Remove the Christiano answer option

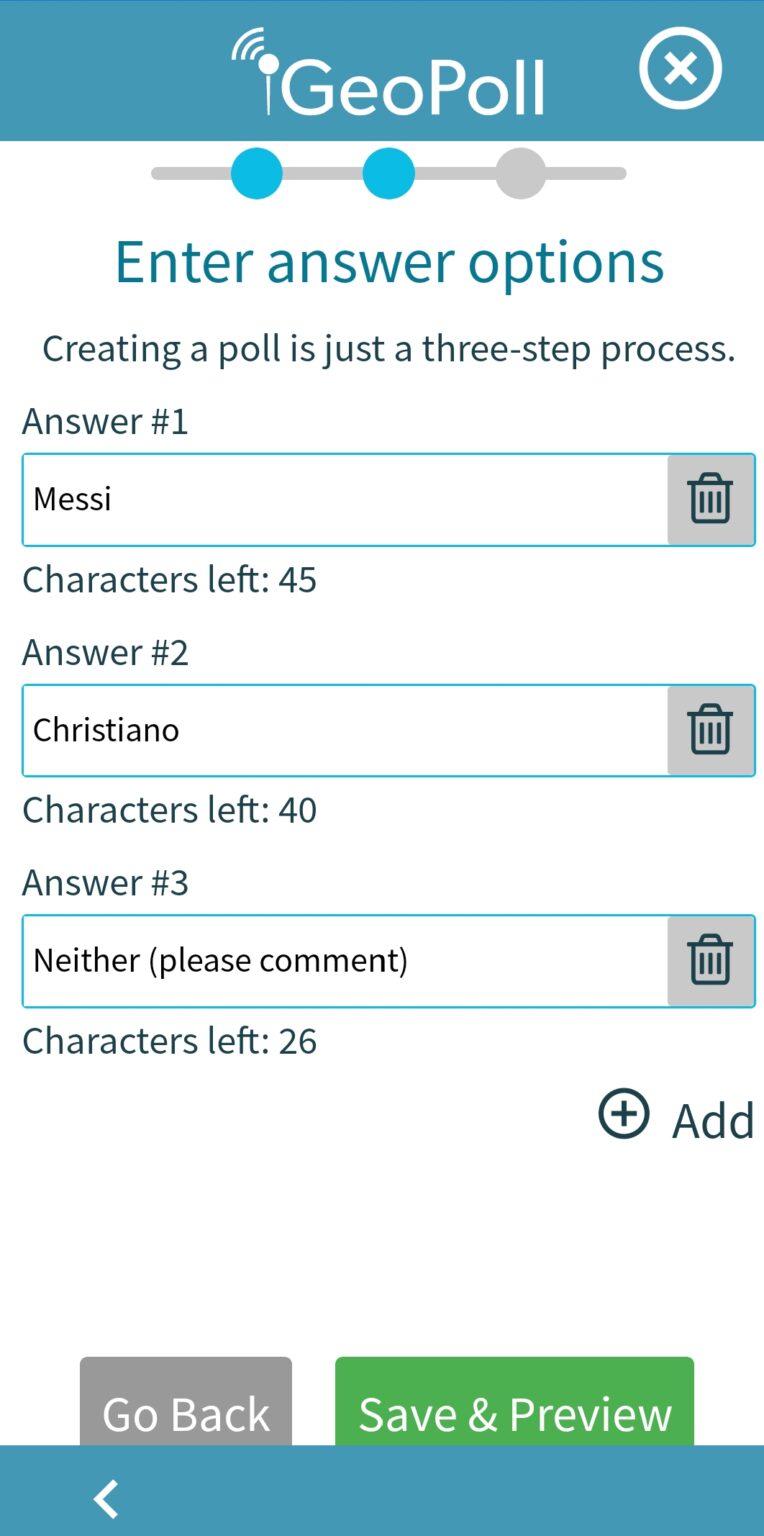click(x=710, y=730)
